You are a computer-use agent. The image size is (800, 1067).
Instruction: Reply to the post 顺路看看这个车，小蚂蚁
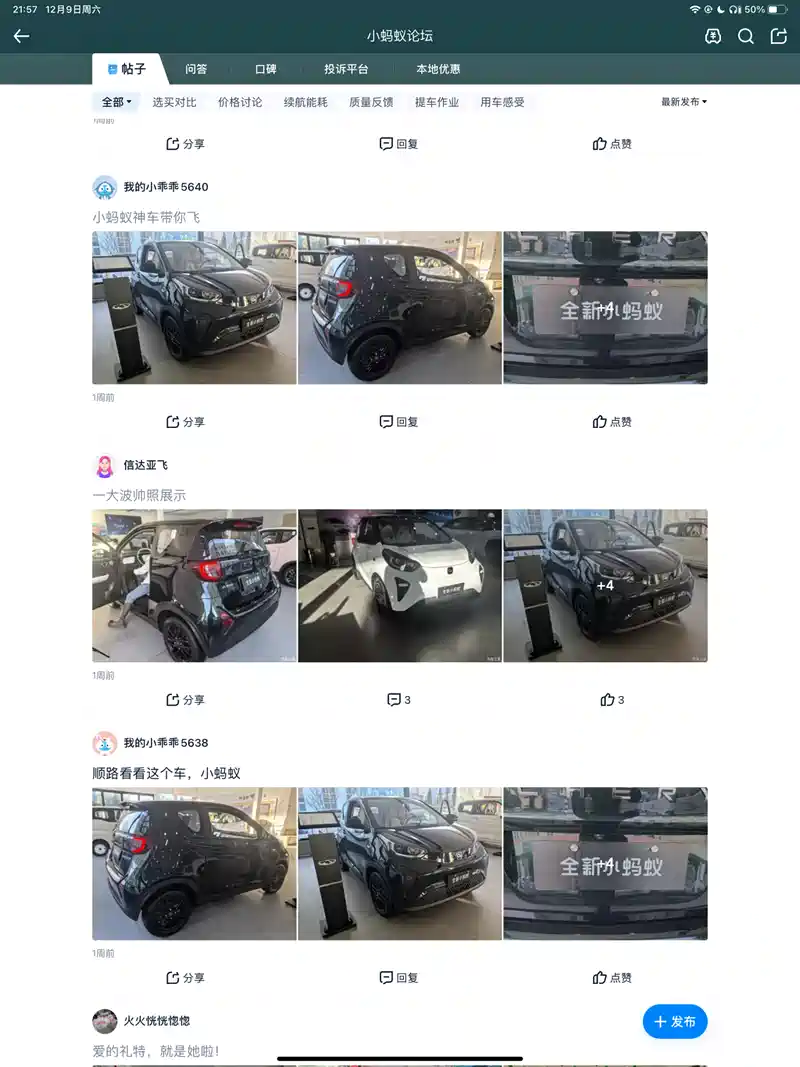coord(399,978)
